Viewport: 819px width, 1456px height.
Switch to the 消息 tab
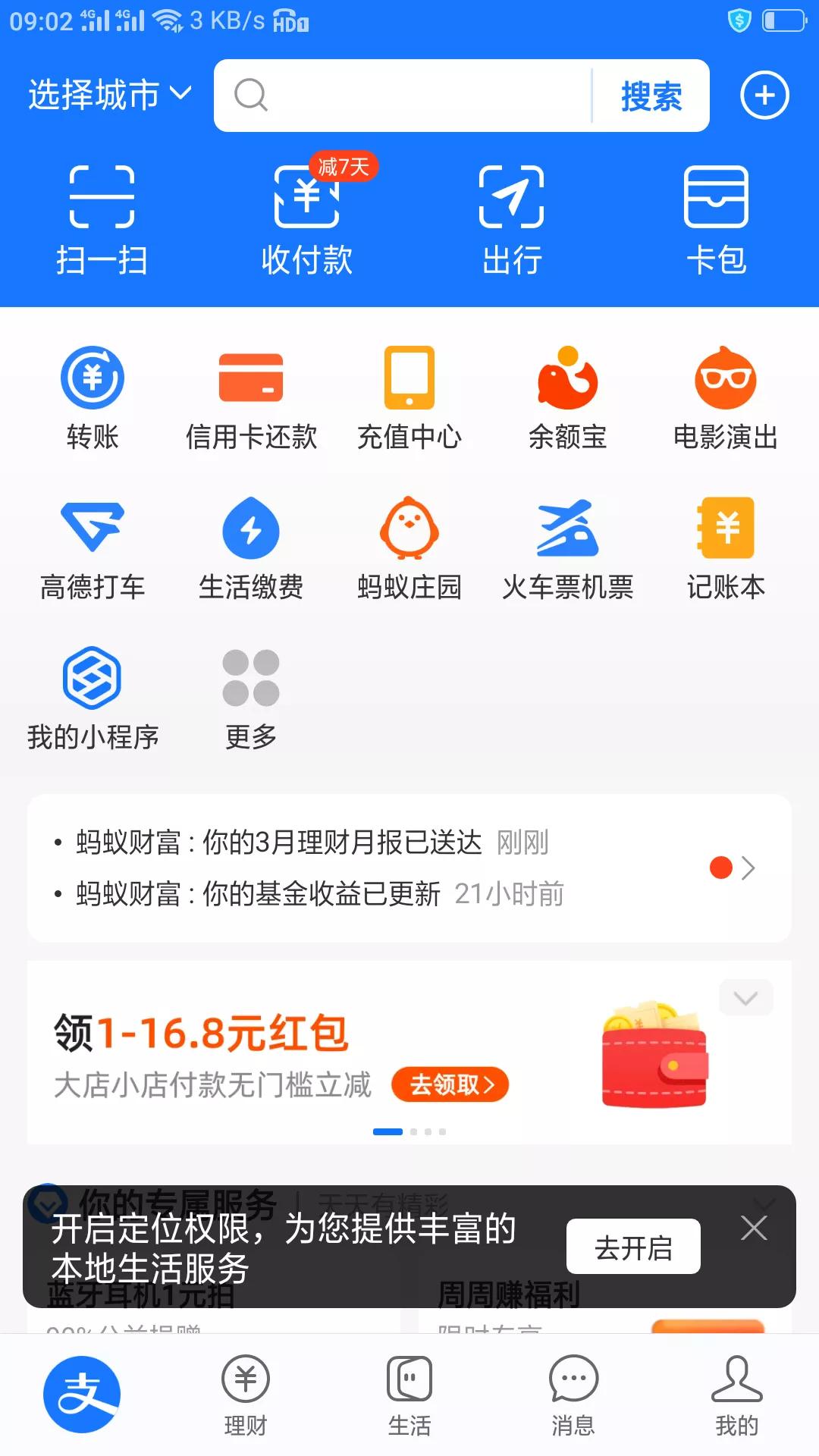click(573, 1395)
